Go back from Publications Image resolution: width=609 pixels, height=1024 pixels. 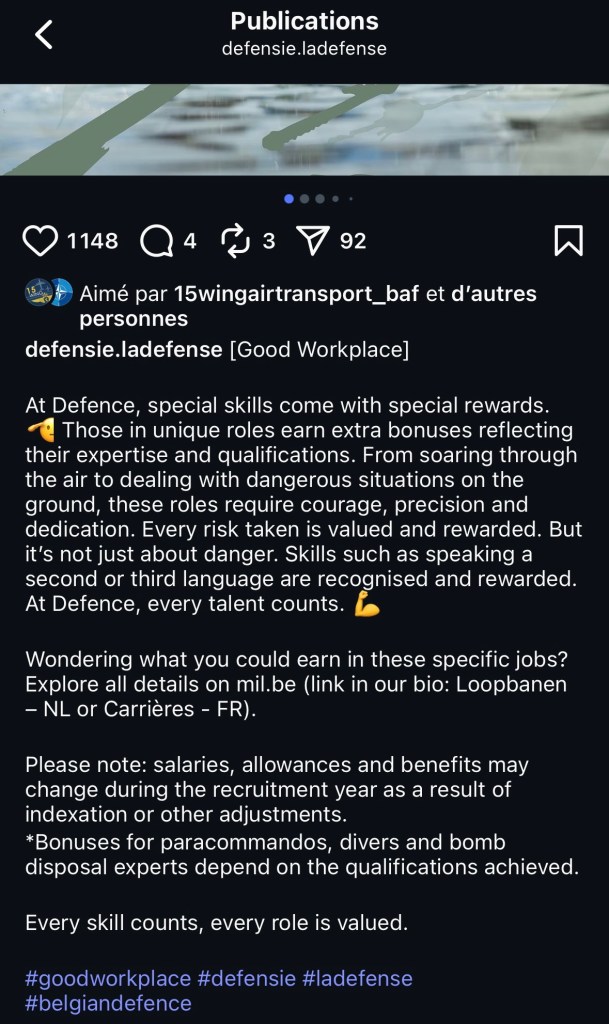[43, 34]
